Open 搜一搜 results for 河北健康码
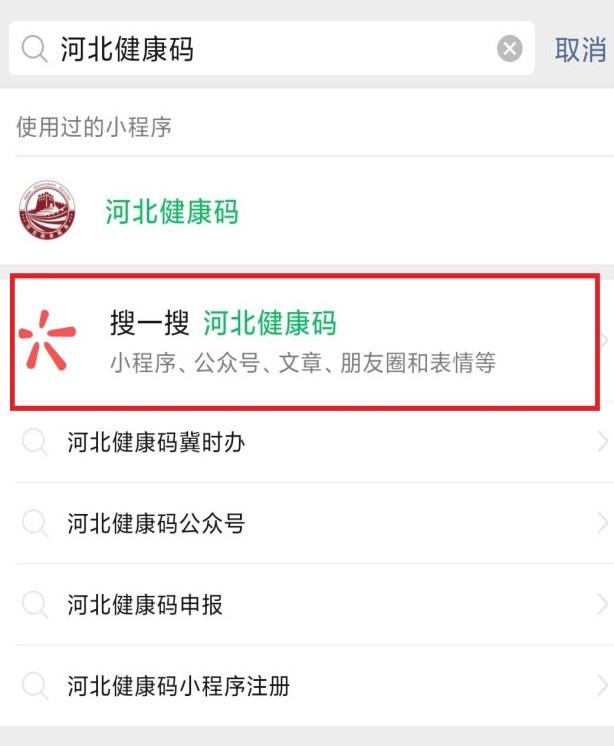614x746 pixels. [300, 340]
